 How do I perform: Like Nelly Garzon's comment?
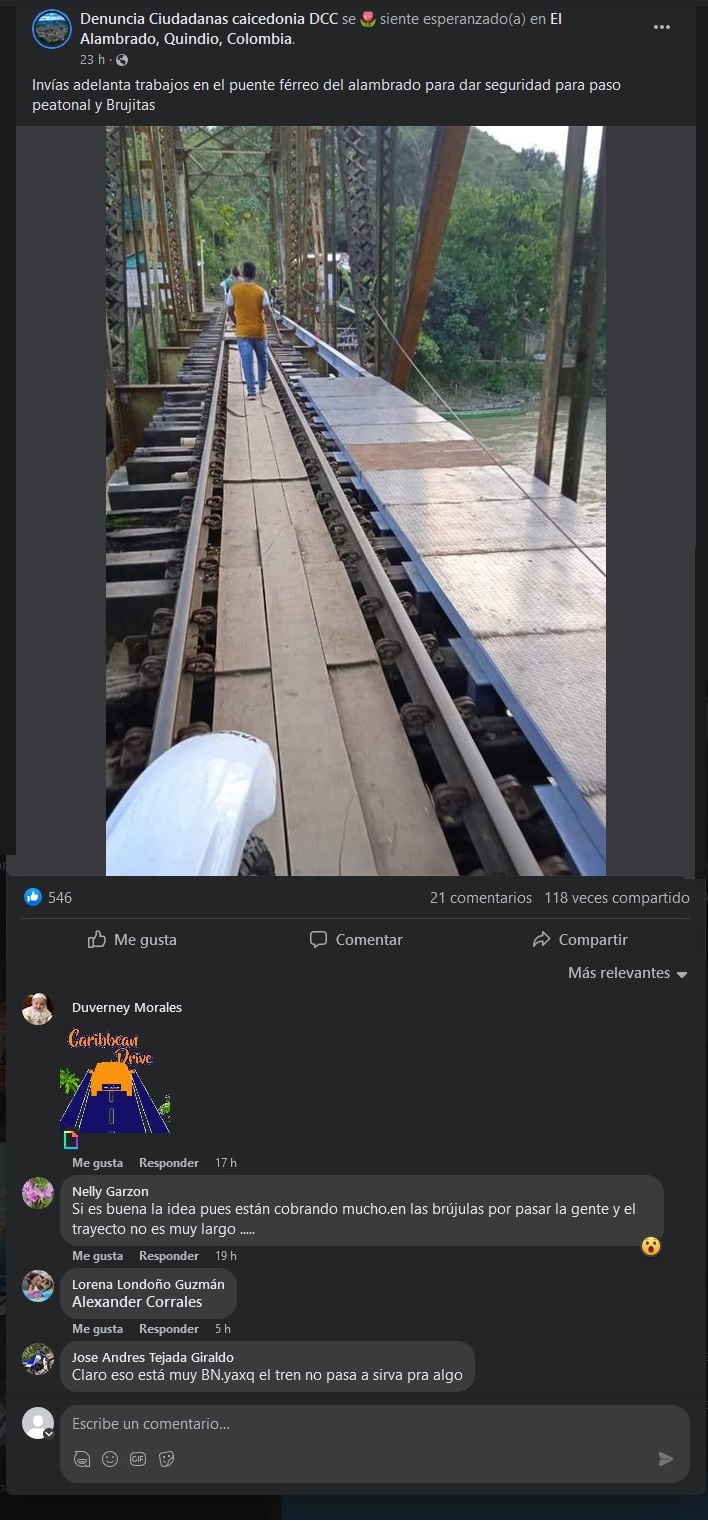97,1256
